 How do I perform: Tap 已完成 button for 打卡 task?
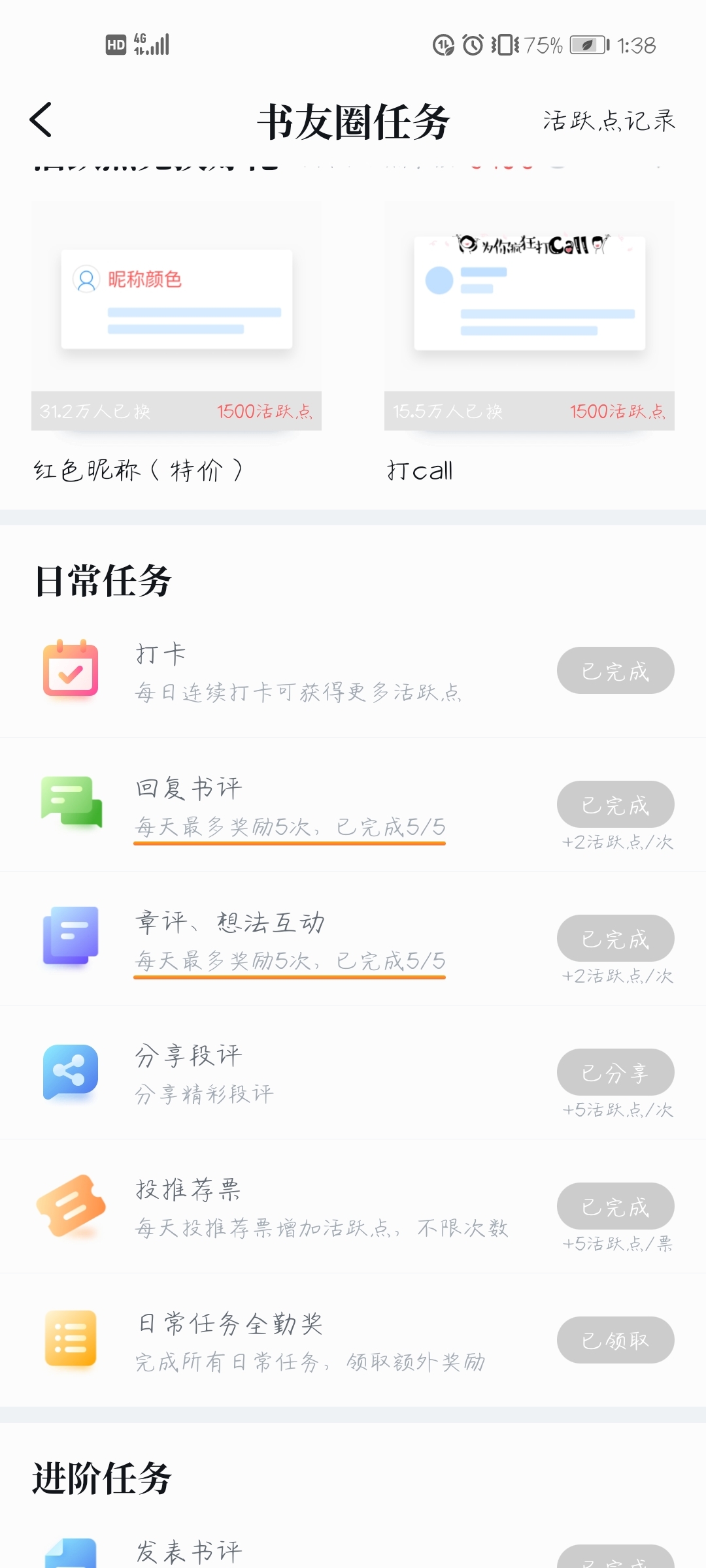point(616,670)
